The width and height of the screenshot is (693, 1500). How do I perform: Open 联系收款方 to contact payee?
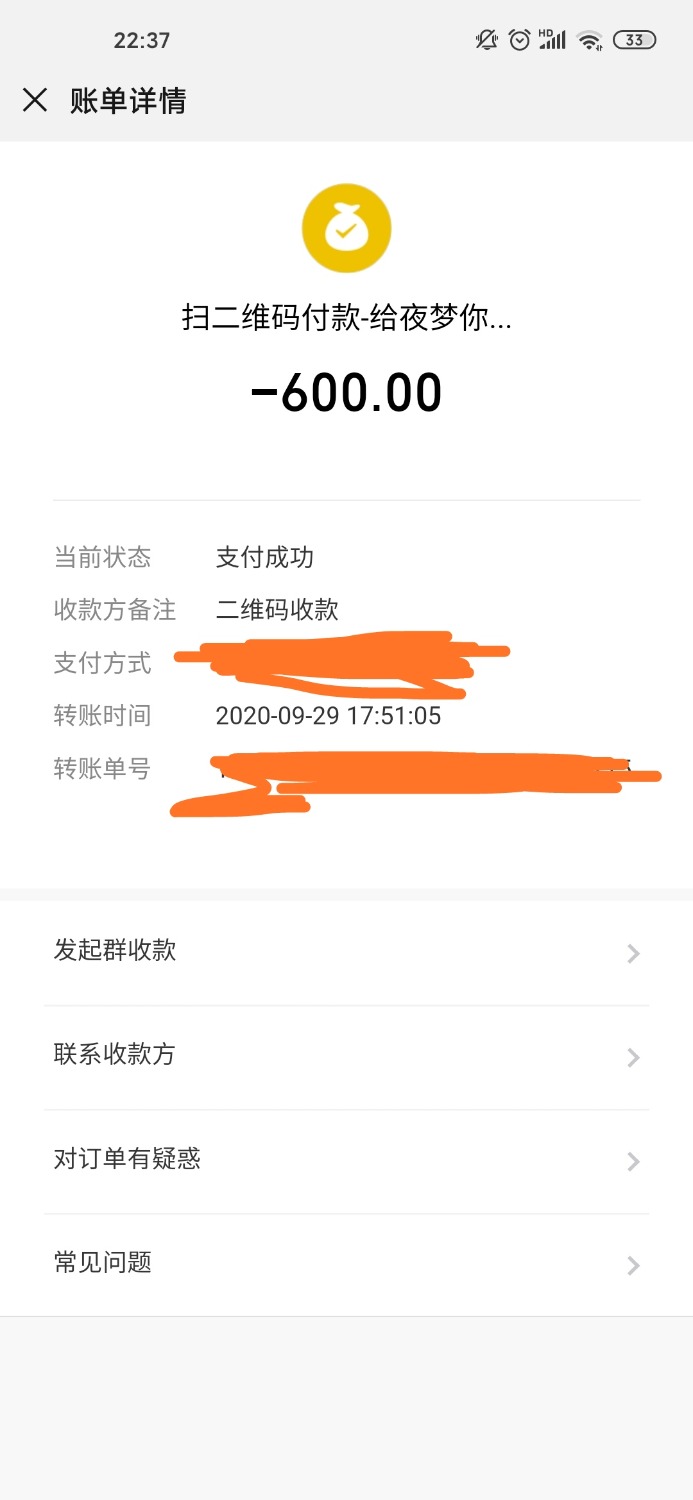346,1055
